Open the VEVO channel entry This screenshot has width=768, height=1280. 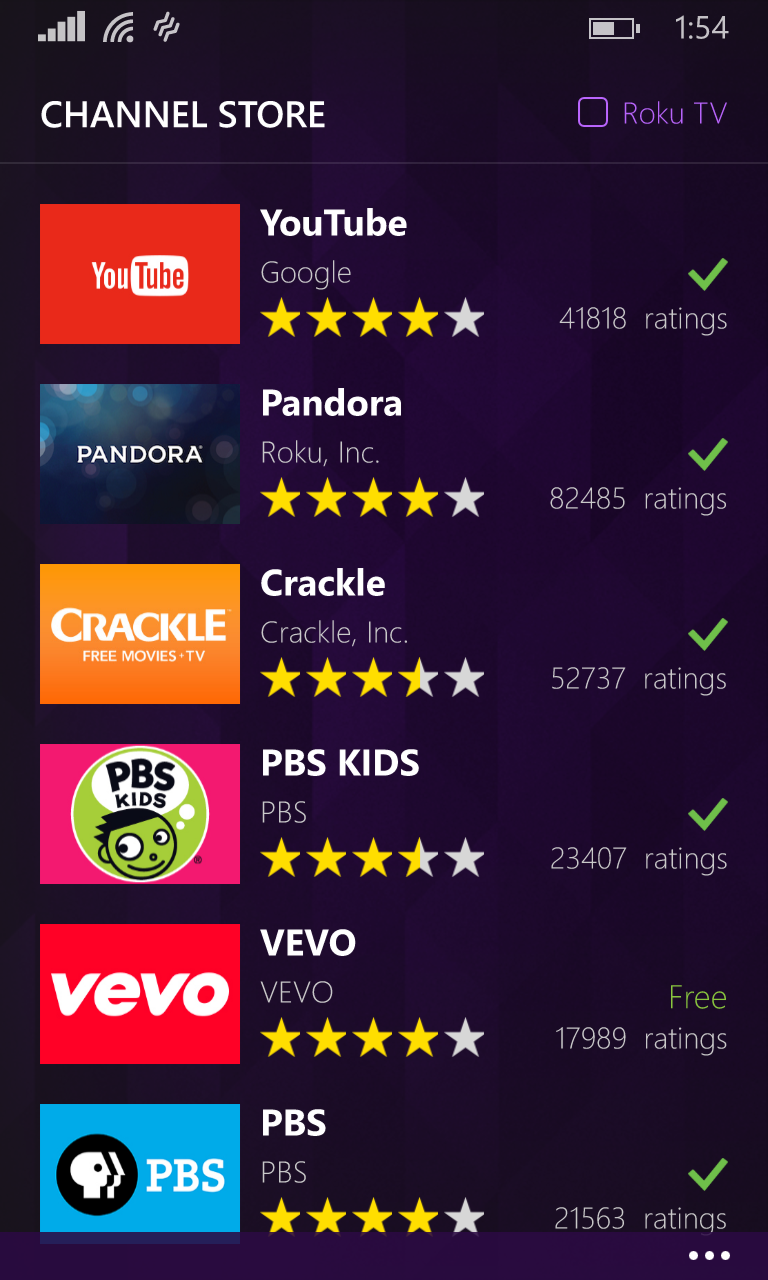(x=384, y=994)
